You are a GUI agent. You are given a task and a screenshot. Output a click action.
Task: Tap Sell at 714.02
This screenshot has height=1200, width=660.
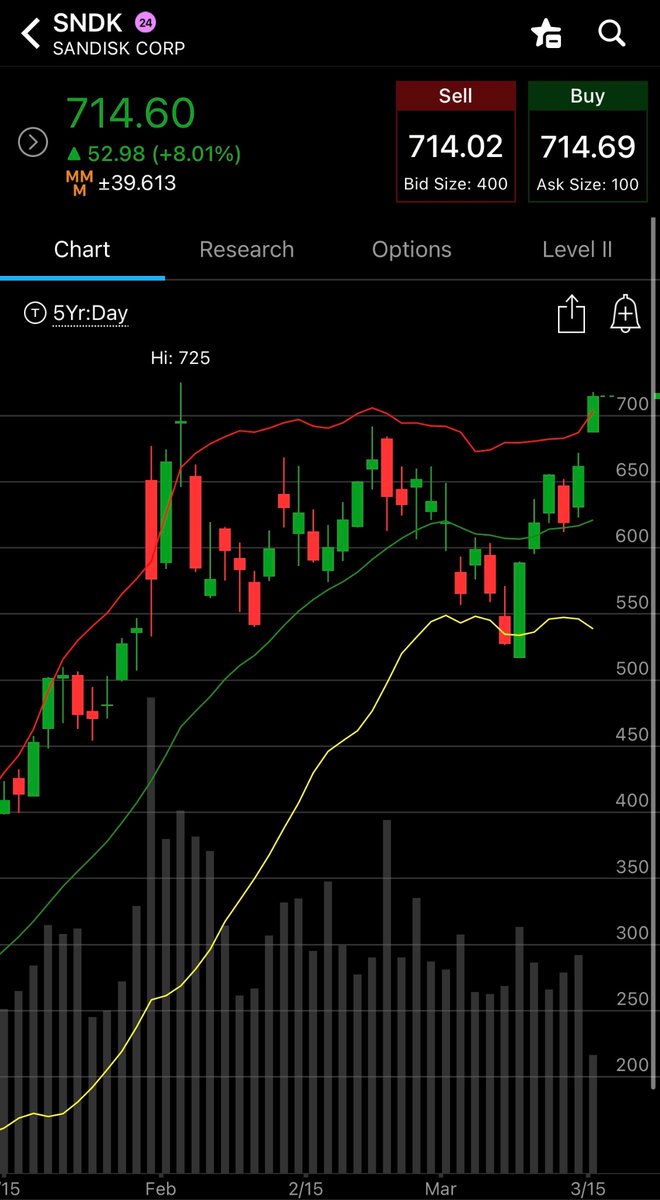tap(456, 142)
